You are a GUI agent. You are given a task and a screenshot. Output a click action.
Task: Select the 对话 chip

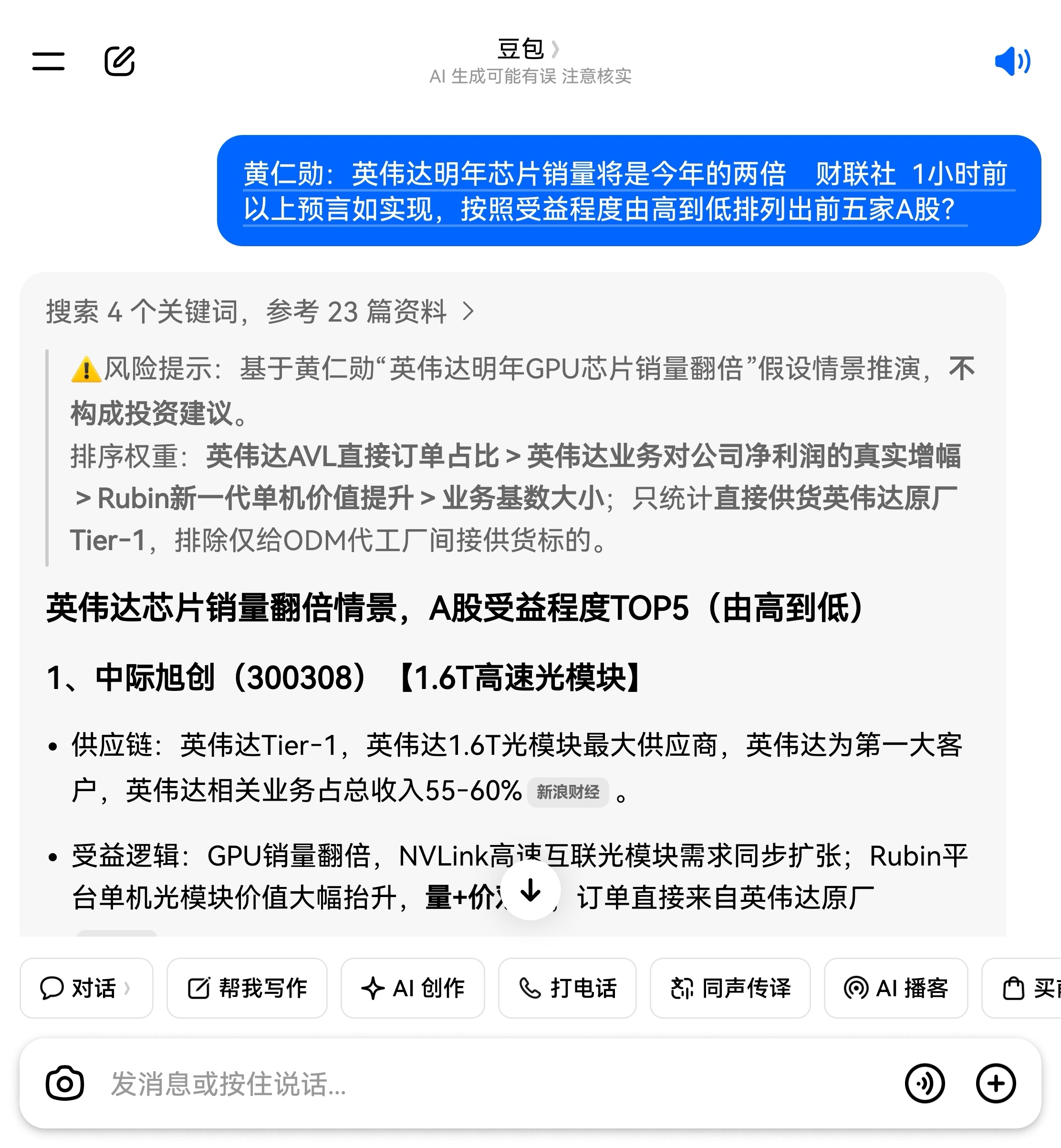[x=87, y=988]
